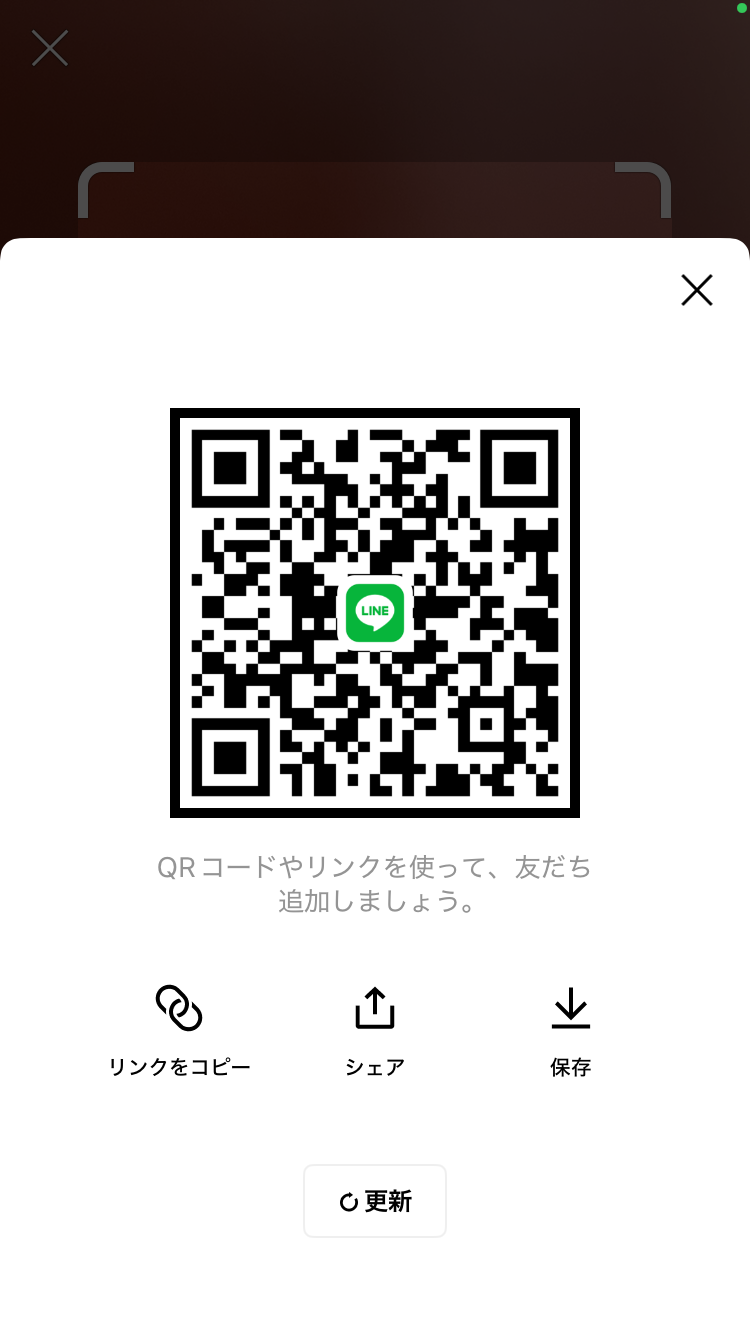
Task: Close the dimmed QR scanner behind
Action: tap(50, 48)
